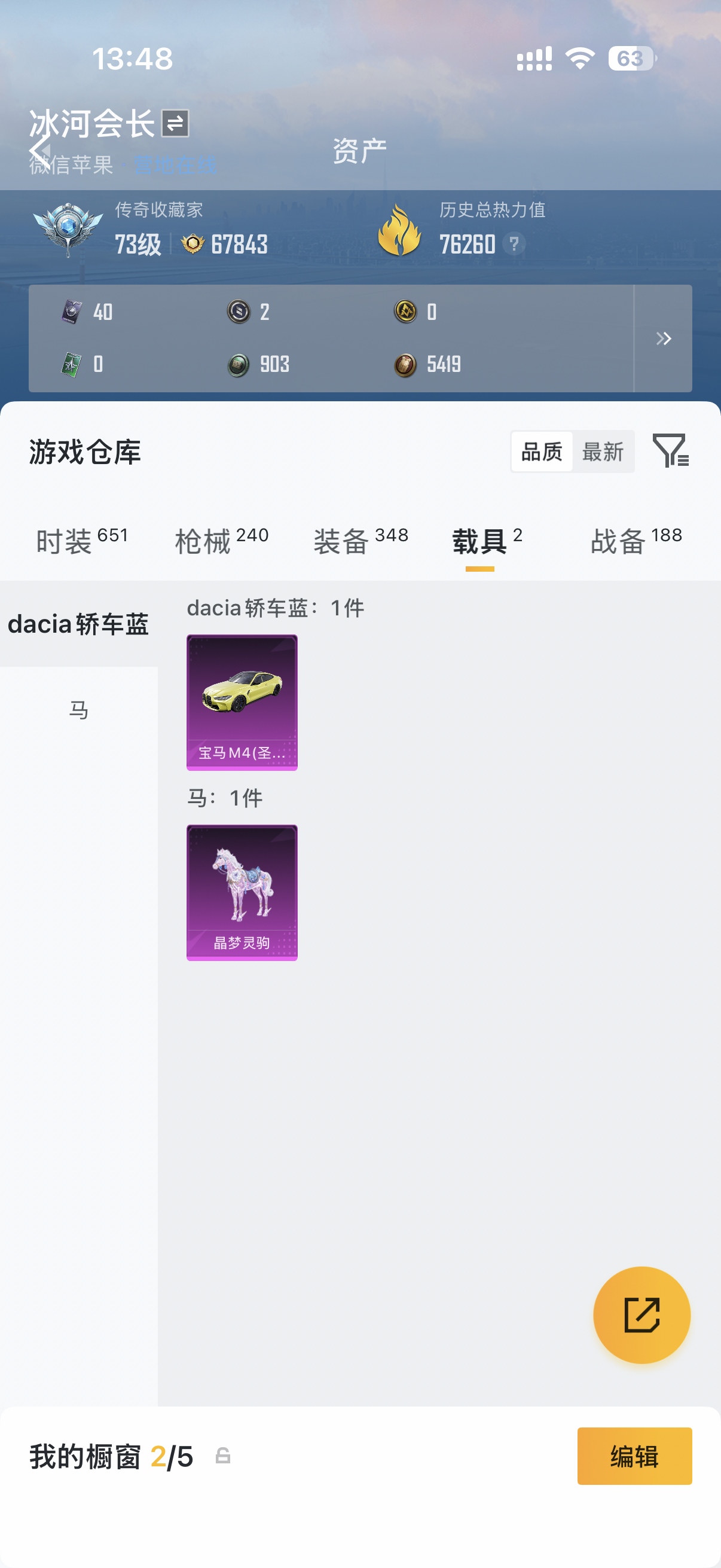Image resolution: width=721 pixels, height=1568 pixels.
Task: Tap the account switch icon next to 冰河会长
Action: pyautogui.click(x=172, y=124)
